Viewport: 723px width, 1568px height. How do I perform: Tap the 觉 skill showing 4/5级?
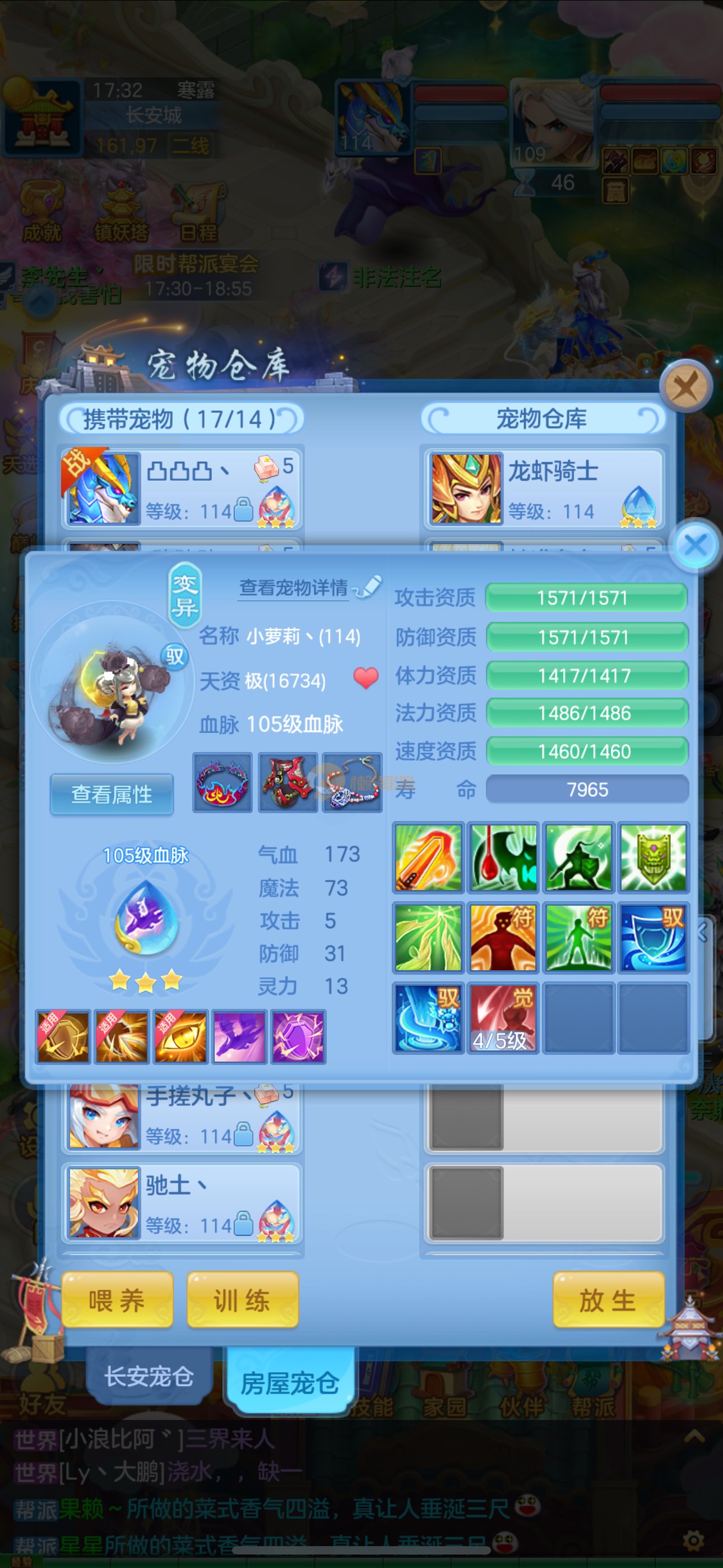[503, 1017]
